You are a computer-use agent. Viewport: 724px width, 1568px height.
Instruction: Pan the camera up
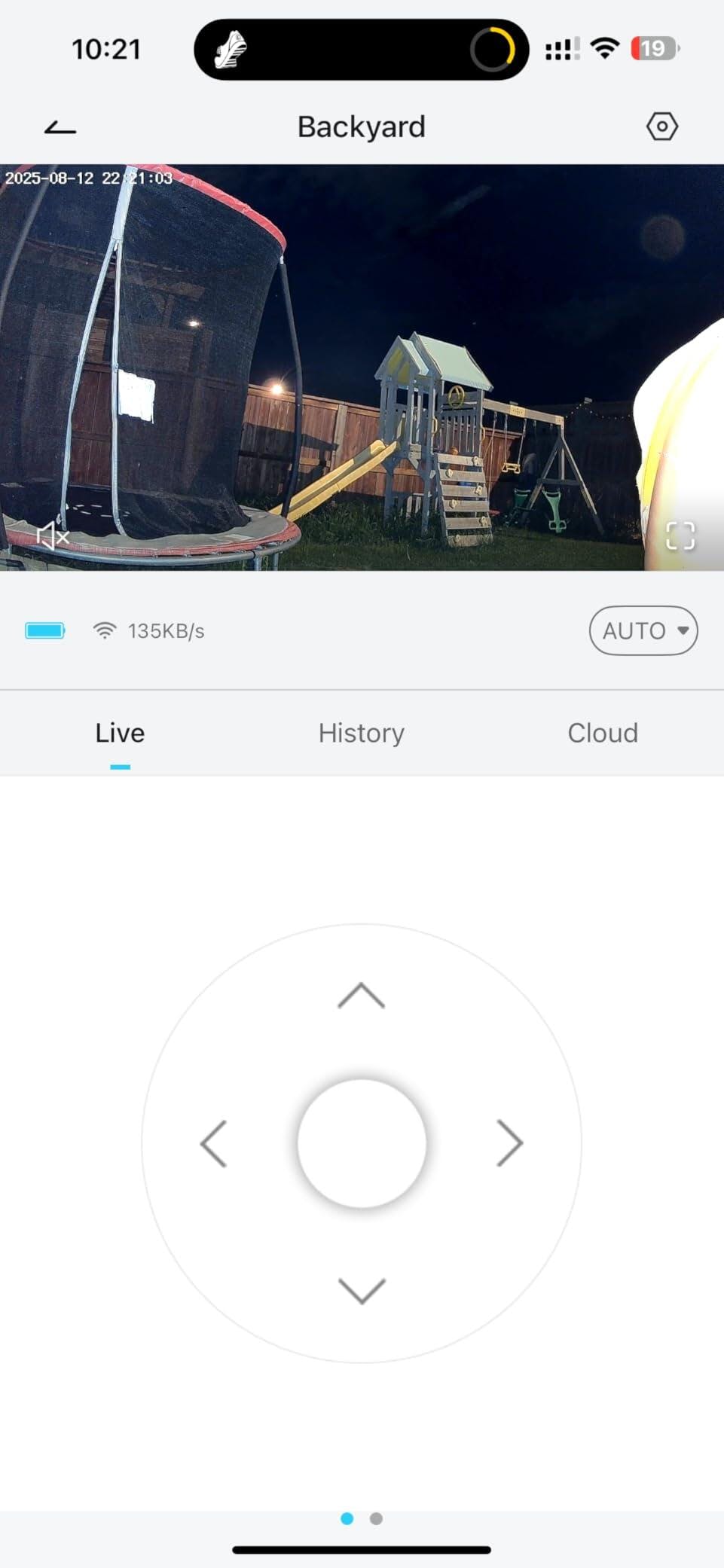(362, 996)
